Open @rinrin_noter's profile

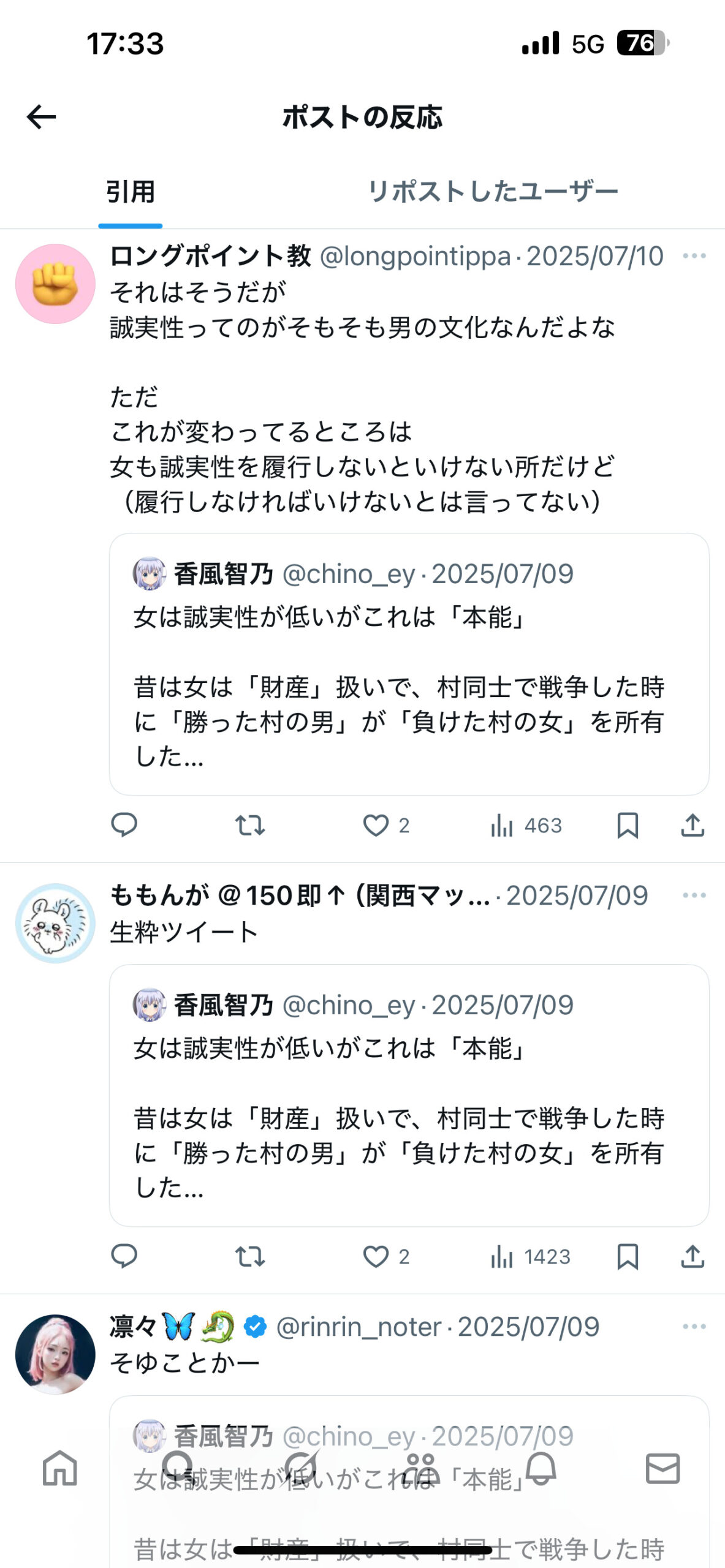click(x=55, y=1354)
